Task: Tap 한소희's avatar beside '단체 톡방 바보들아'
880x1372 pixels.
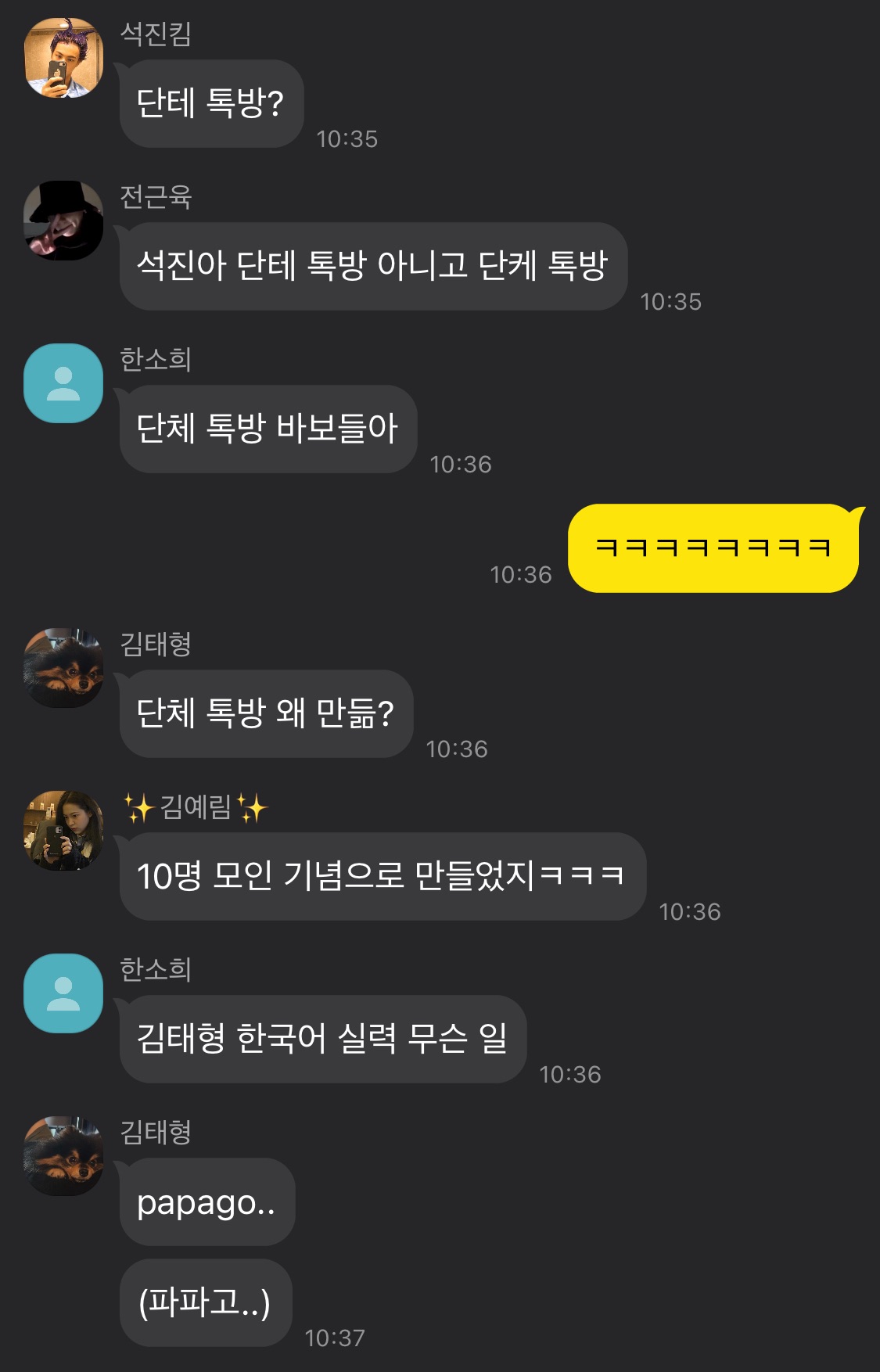Action: [63, 383]
